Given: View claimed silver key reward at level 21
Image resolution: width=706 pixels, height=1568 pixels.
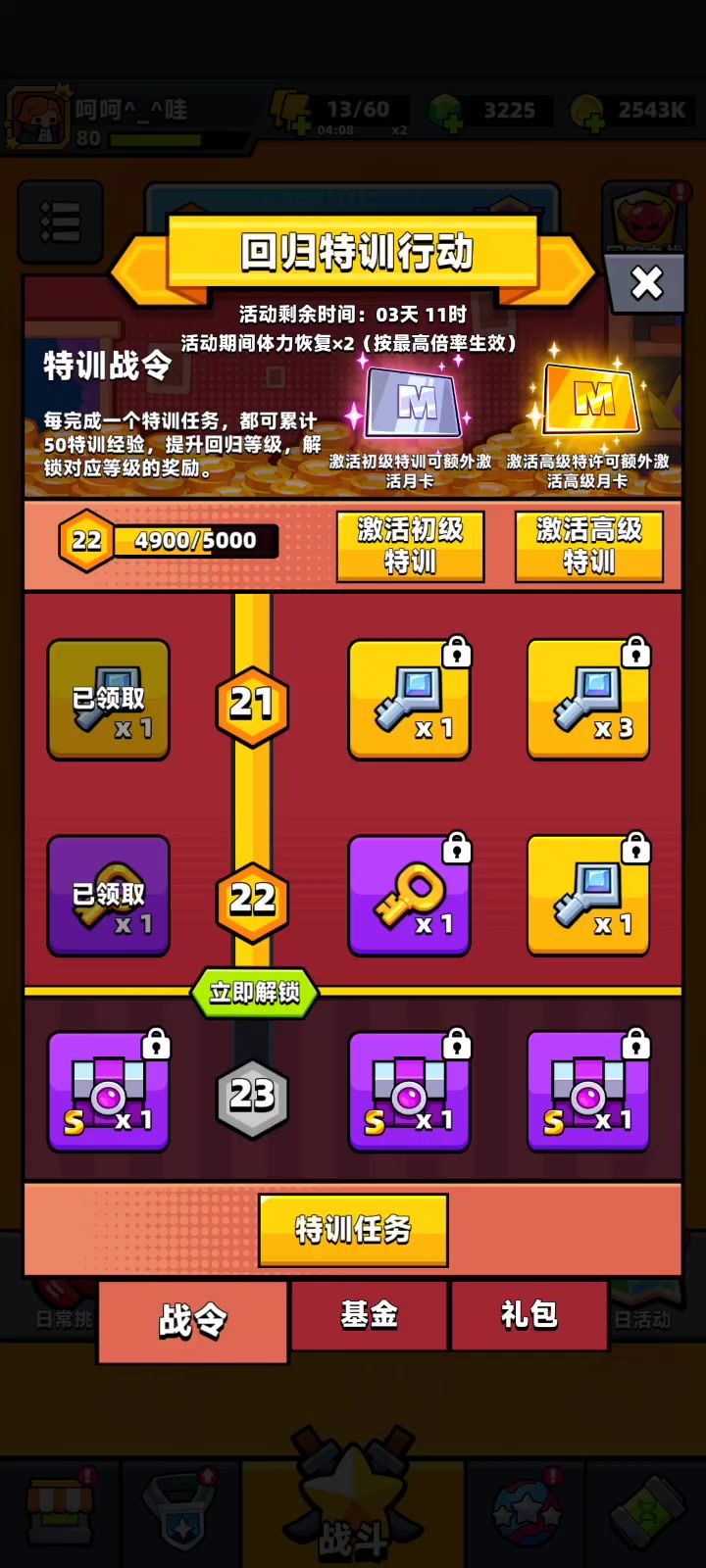Looking at the screenshot, I should [x=109, y=701].
